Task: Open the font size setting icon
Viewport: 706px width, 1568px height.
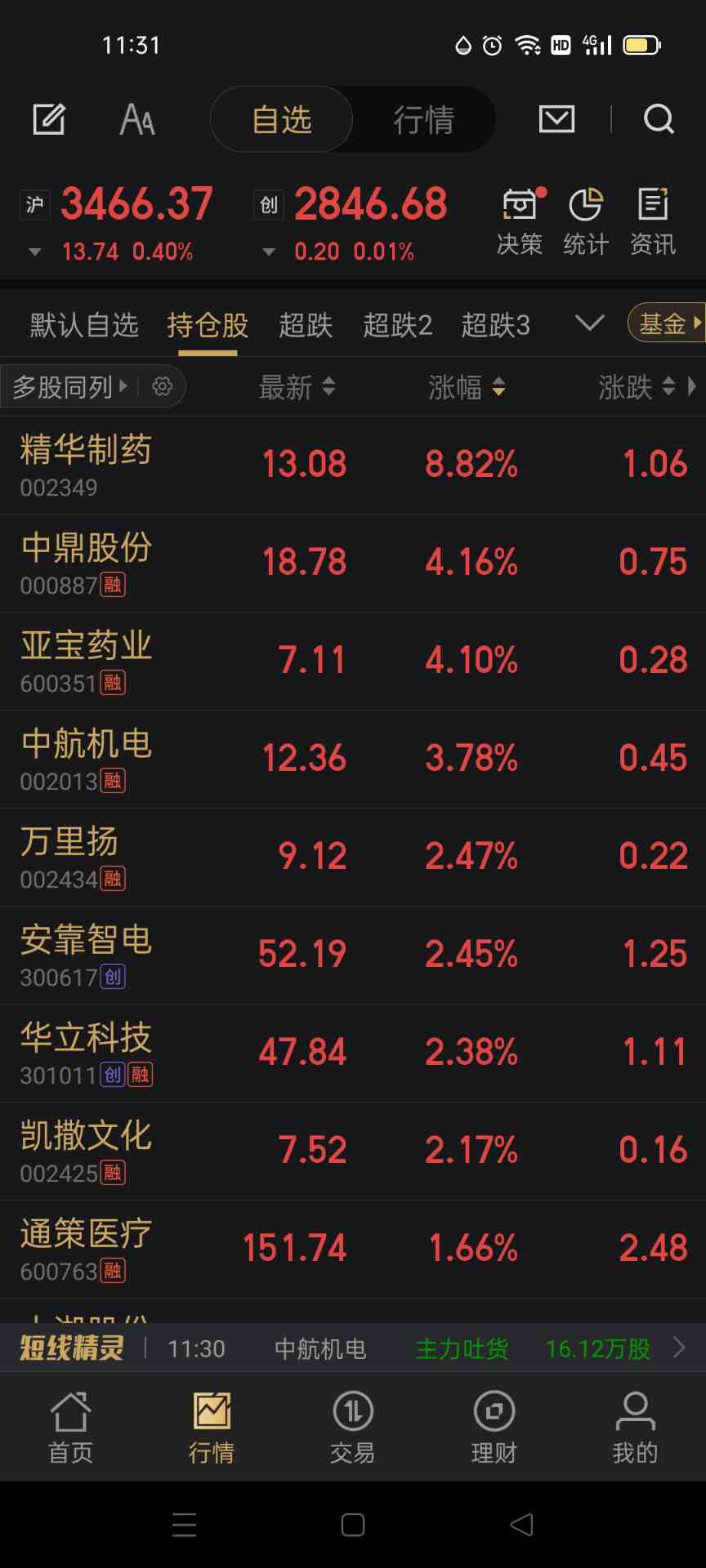Action: [x=136, y=120]
